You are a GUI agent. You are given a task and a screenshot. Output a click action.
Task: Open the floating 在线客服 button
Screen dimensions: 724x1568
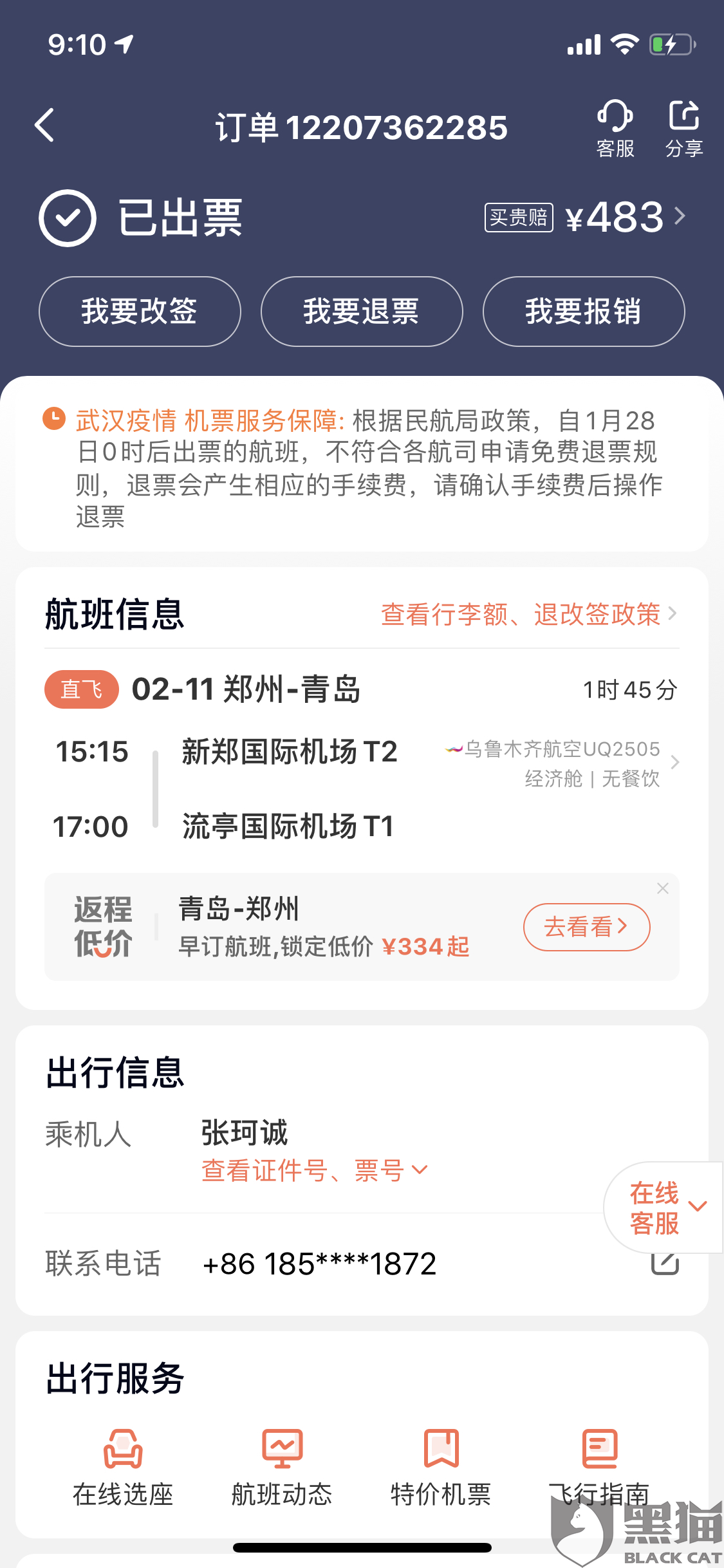(663, 1208)
